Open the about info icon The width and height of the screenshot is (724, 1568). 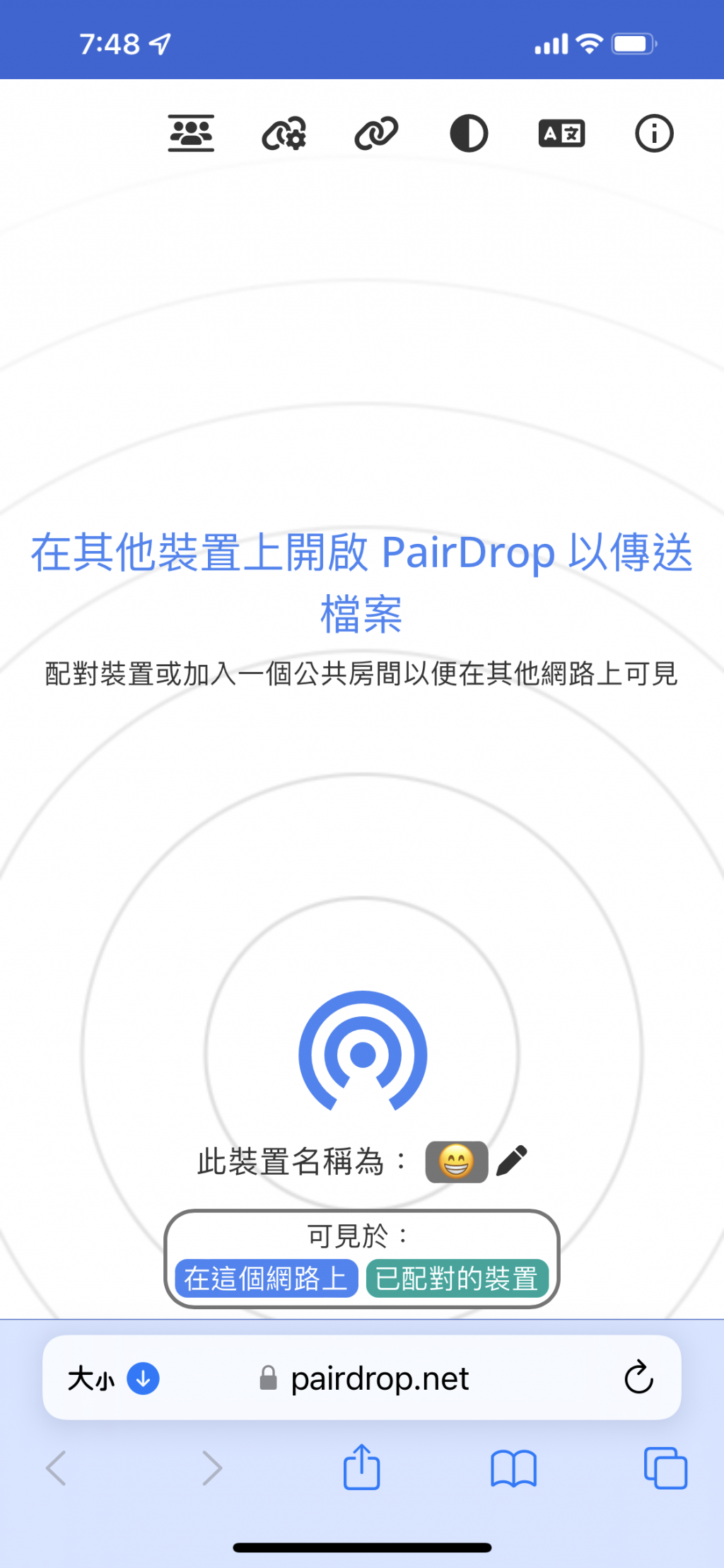tap(654, 133)
